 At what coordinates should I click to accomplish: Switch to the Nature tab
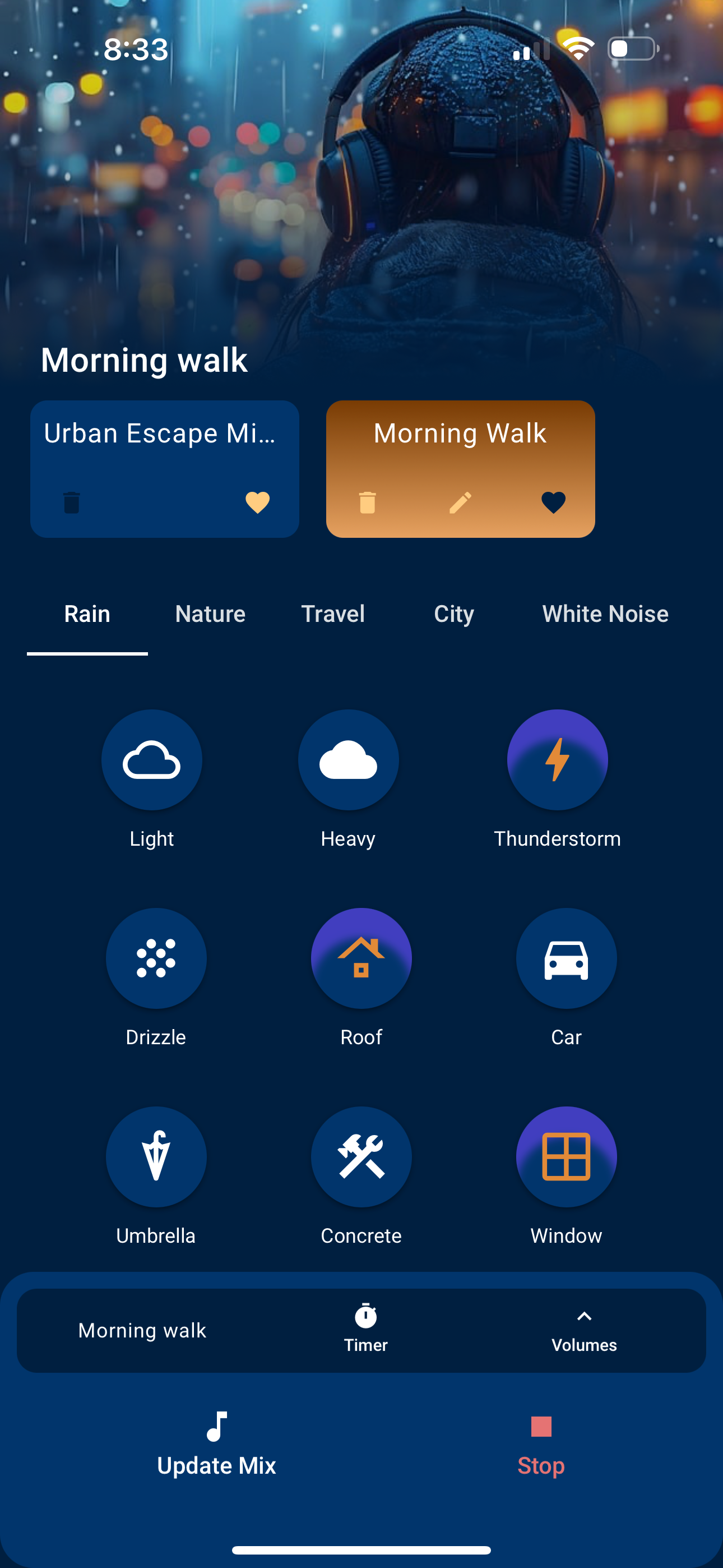tap(210, 614)
